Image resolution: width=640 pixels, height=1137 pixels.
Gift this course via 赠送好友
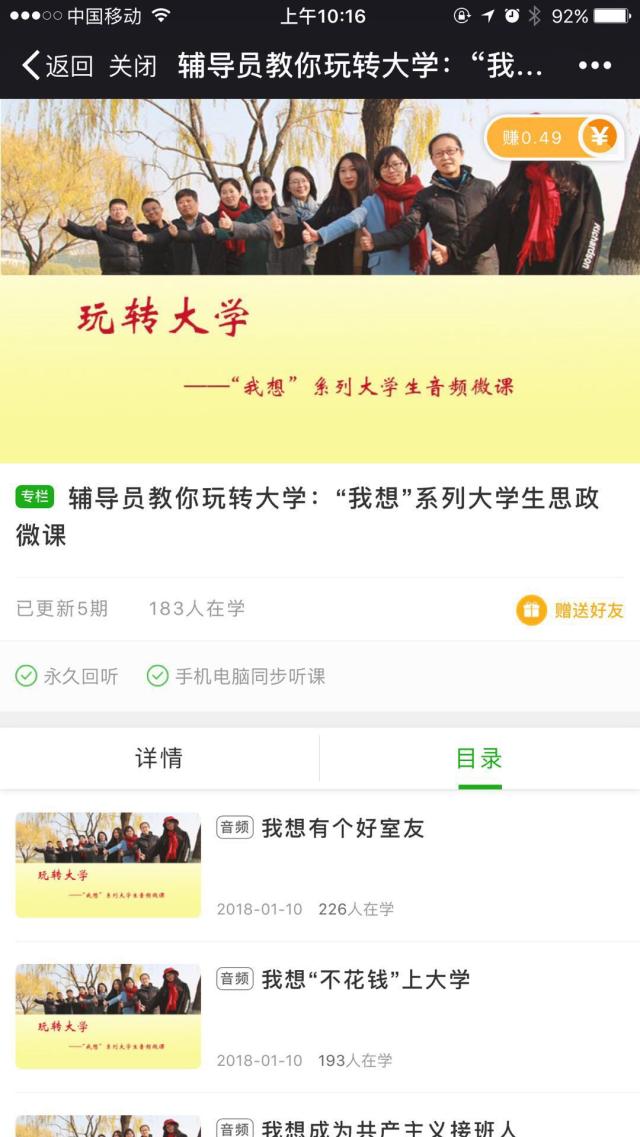pyautogui.click(x=571, y=610)
